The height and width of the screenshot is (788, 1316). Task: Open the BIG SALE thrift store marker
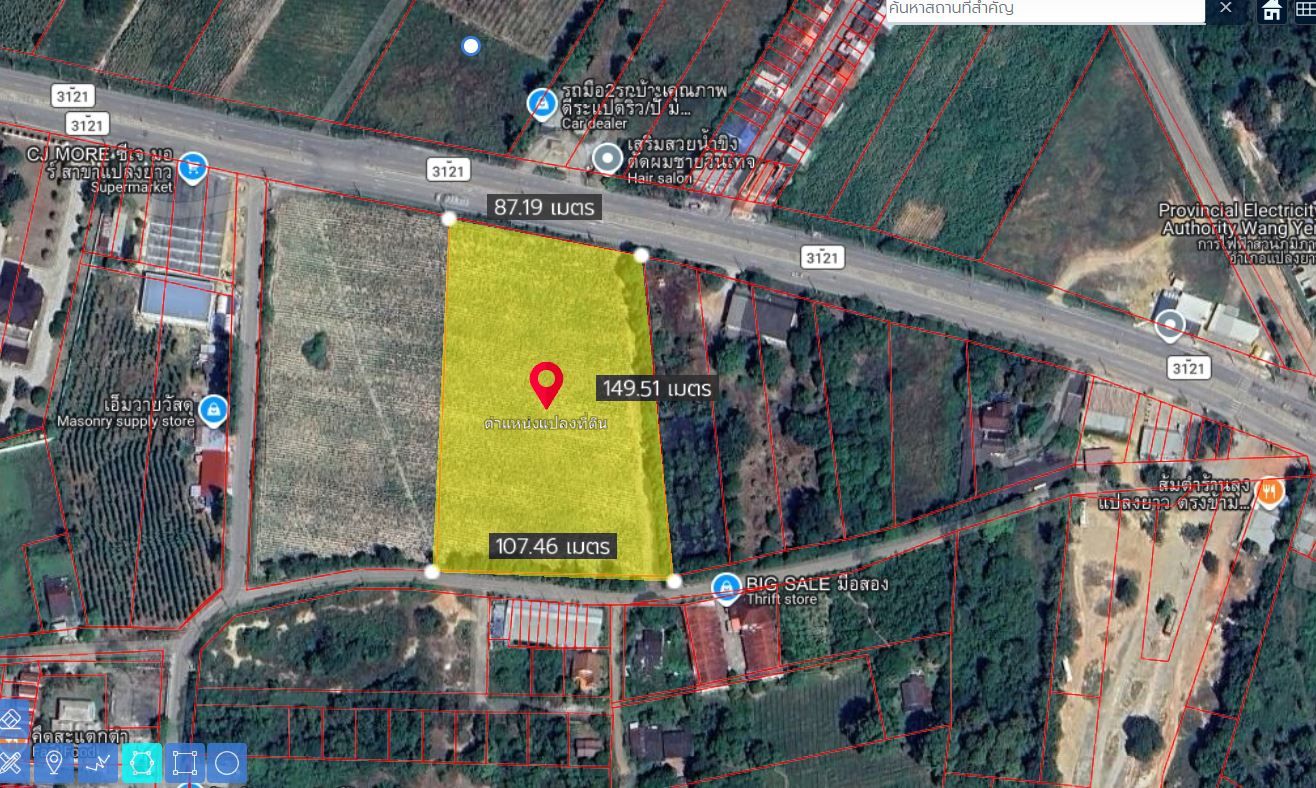(x=726, y=589)
